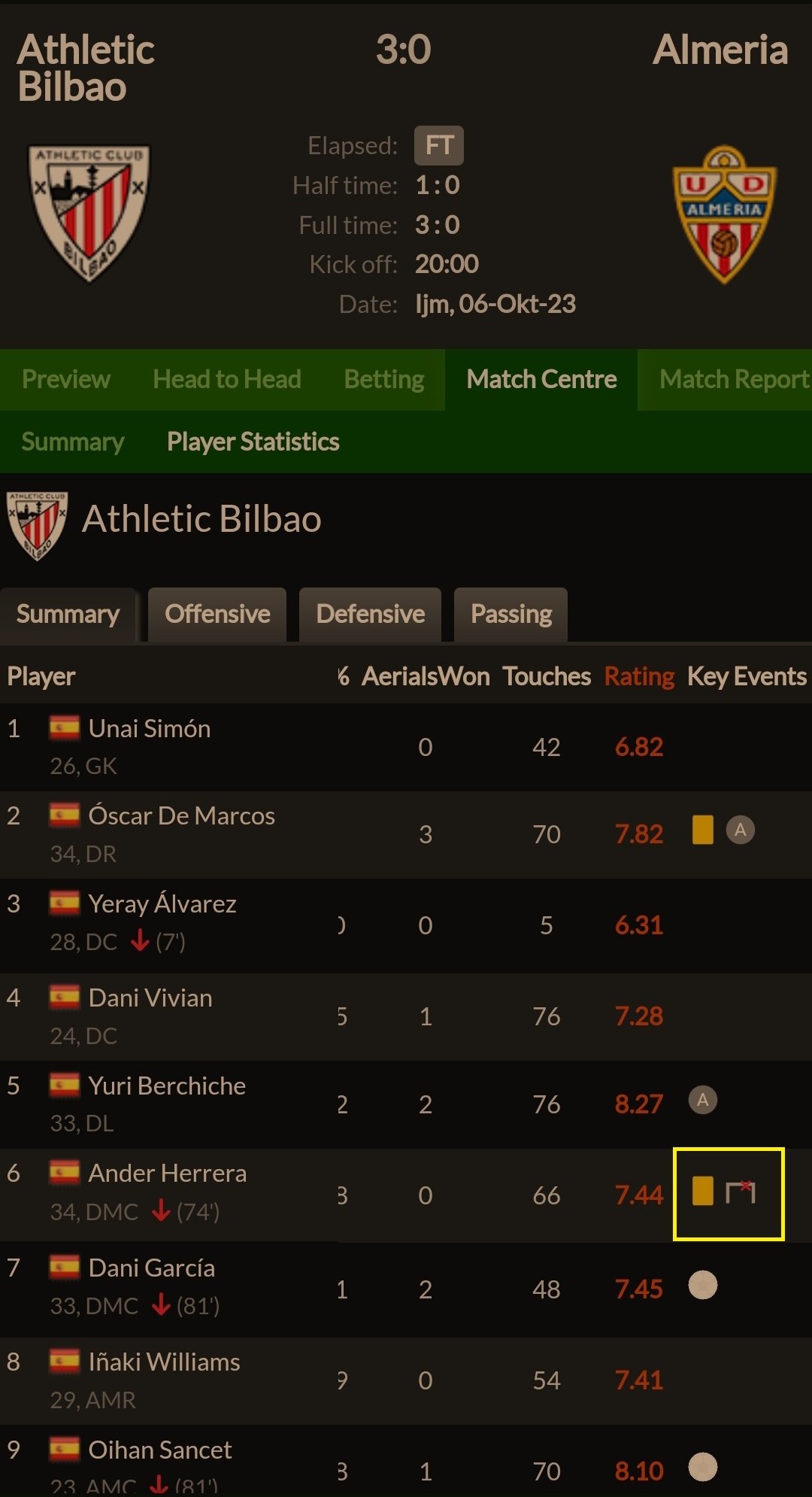Sort the table by Rating
812x1497 pixels.
[x=639, y=676]
